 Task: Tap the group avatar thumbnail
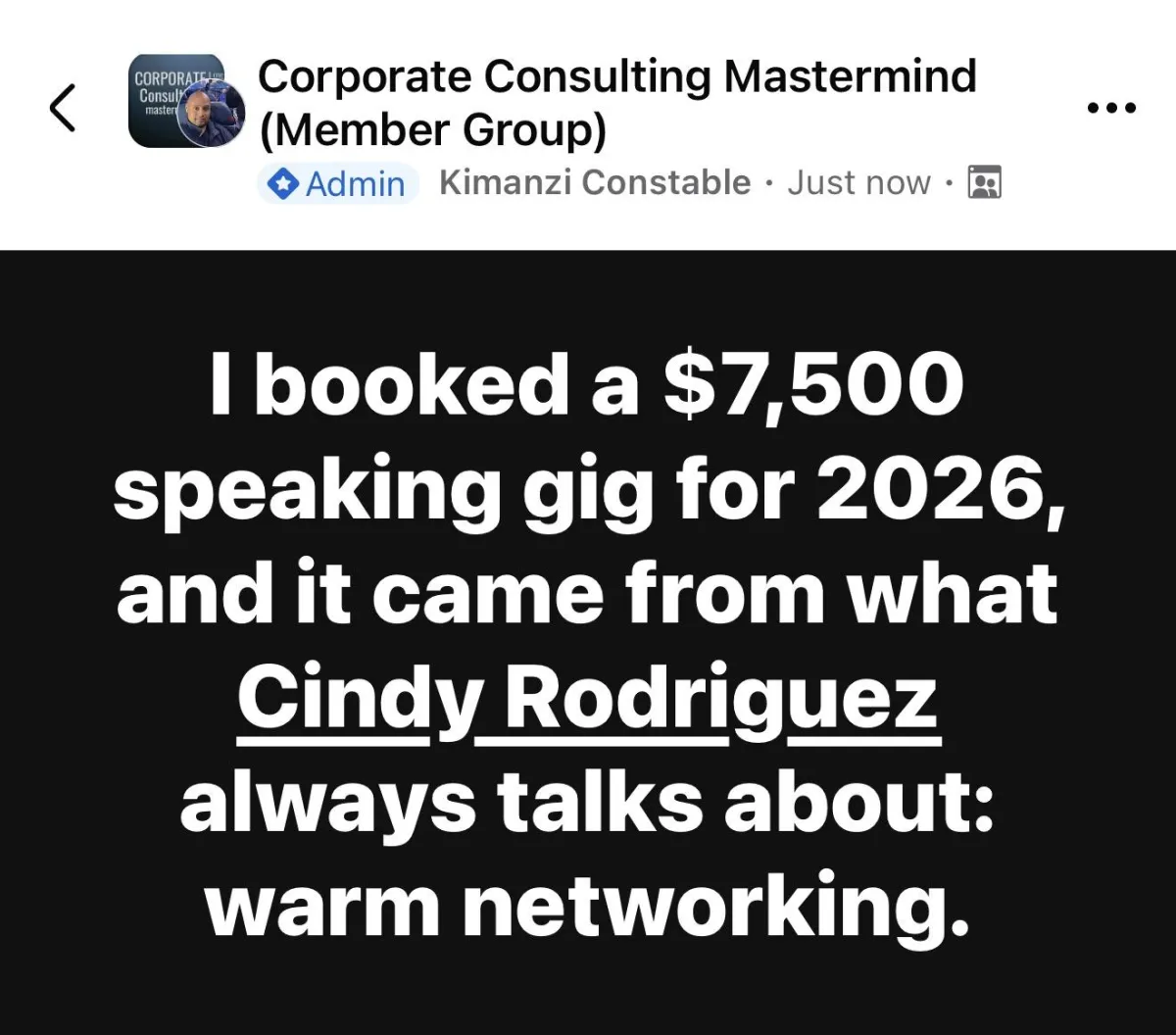[x=187, y=102]
